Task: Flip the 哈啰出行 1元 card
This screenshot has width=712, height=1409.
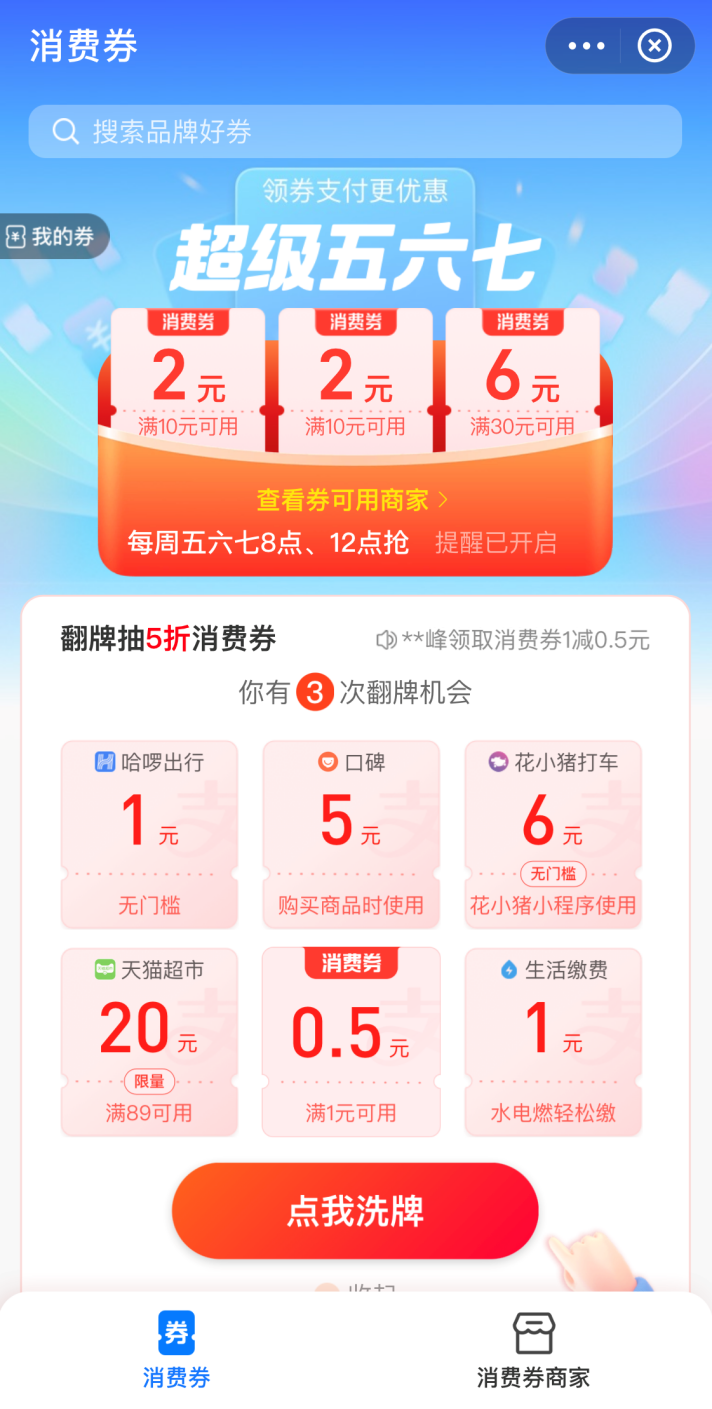Action: click(x=149, y=834)
